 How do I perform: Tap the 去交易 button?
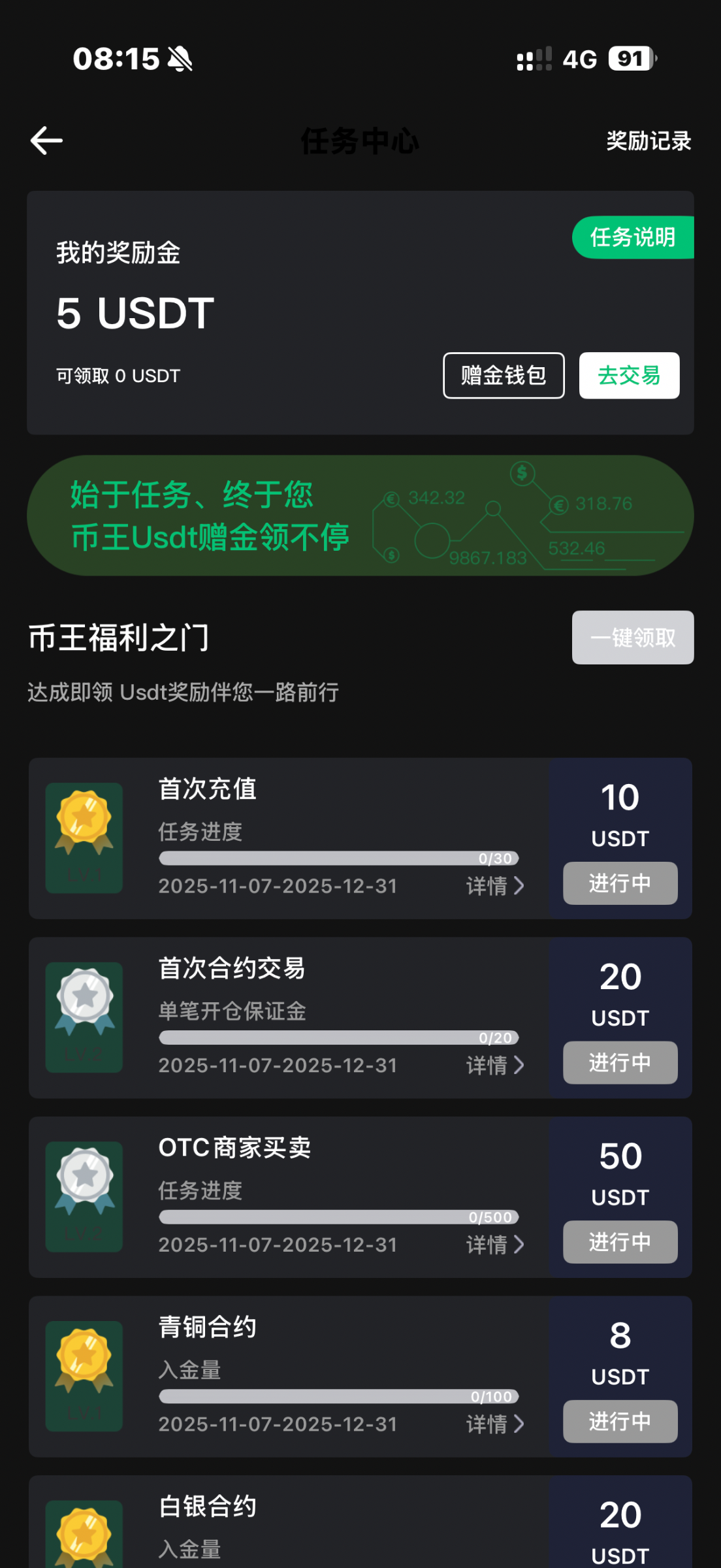629,376
